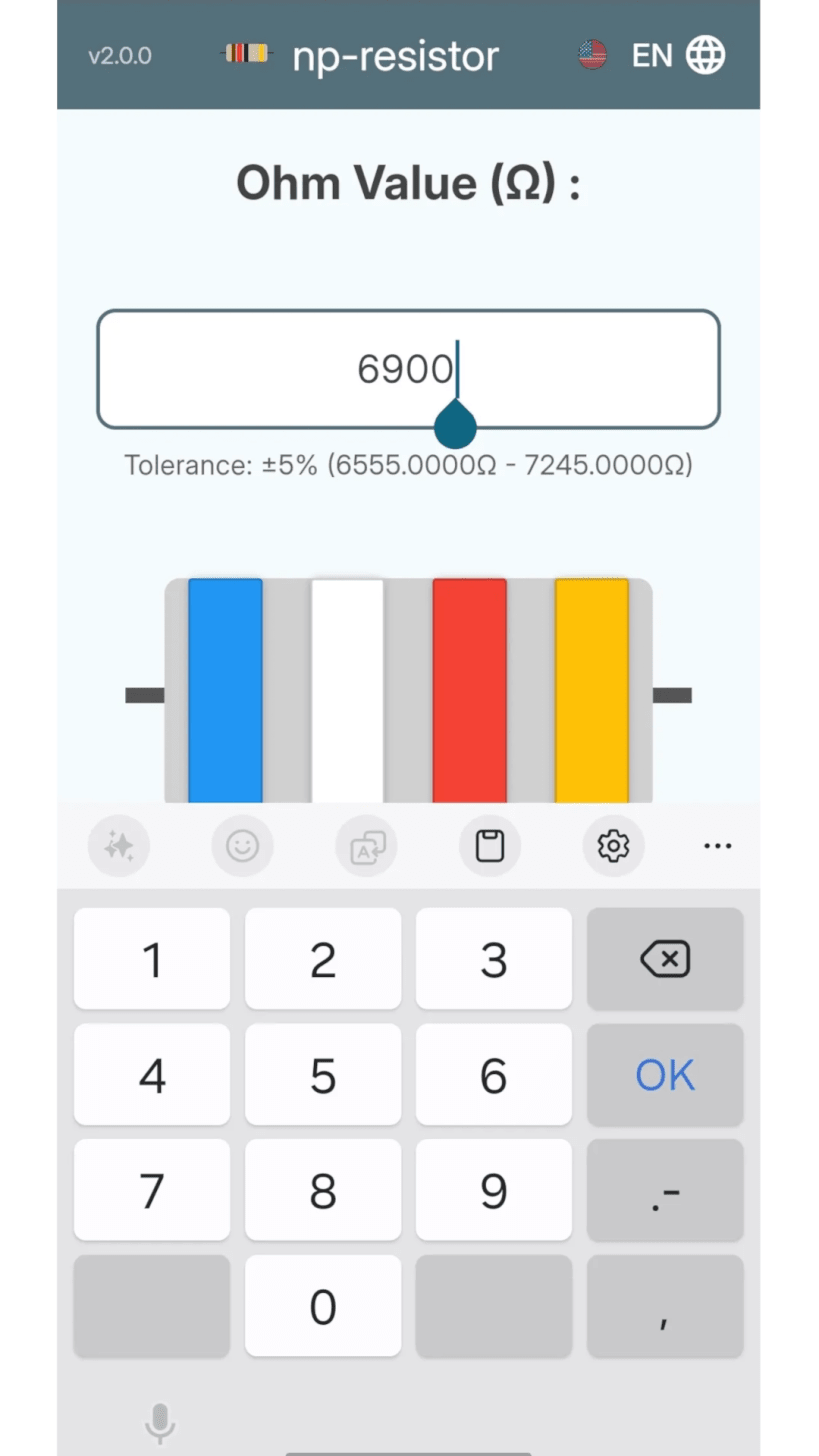819x1456 pixels.
Task: Select the blue resistor band
Action: pos(225,690)
